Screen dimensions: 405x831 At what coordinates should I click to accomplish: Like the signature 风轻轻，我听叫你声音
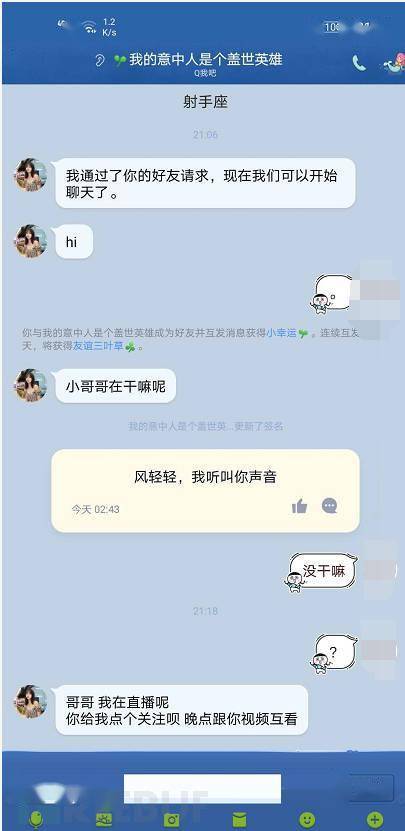pyautogui.click(x=300, y=507)
